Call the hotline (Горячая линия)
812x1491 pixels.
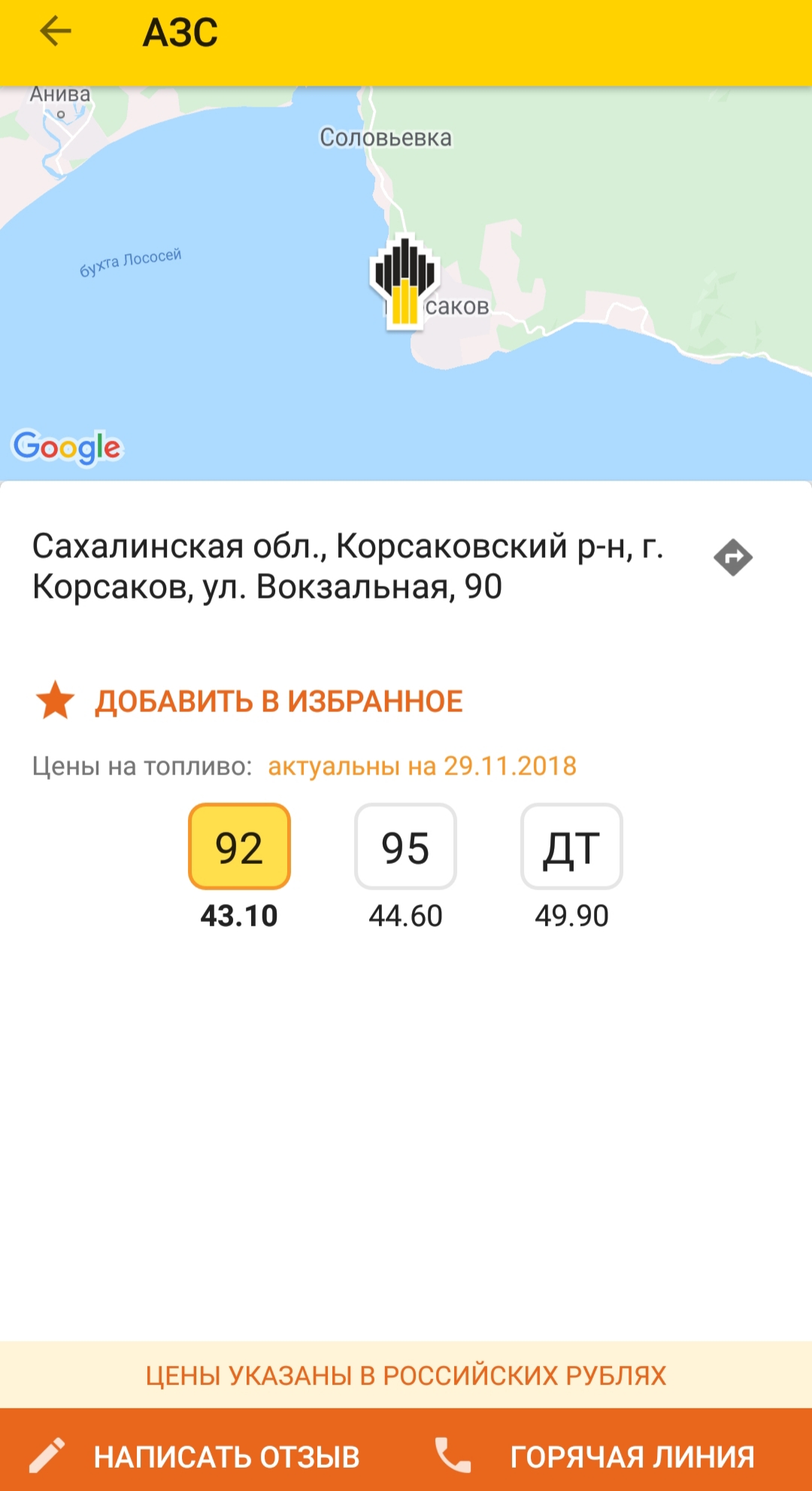pos(595,1456)
